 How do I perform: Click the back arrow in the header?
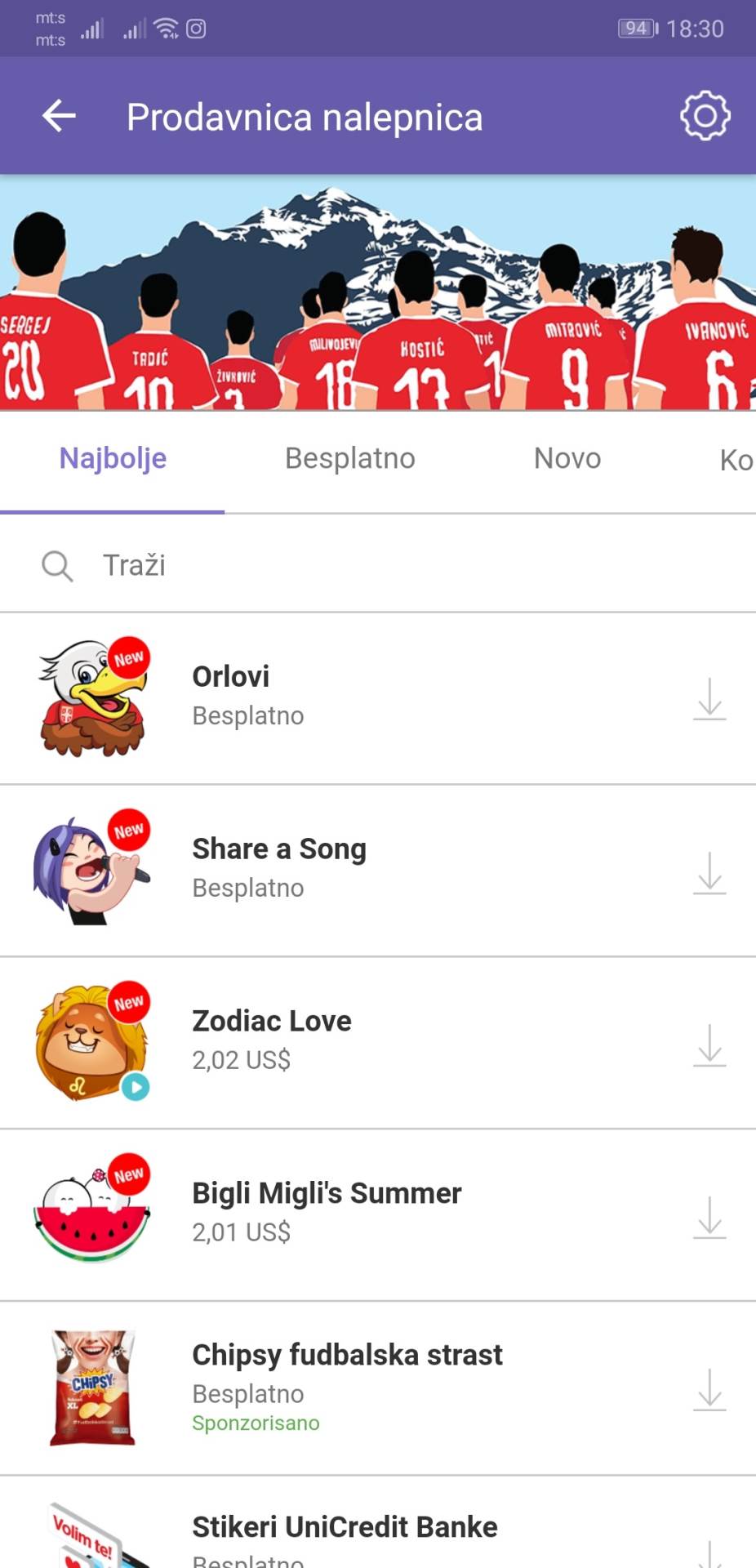59,116
